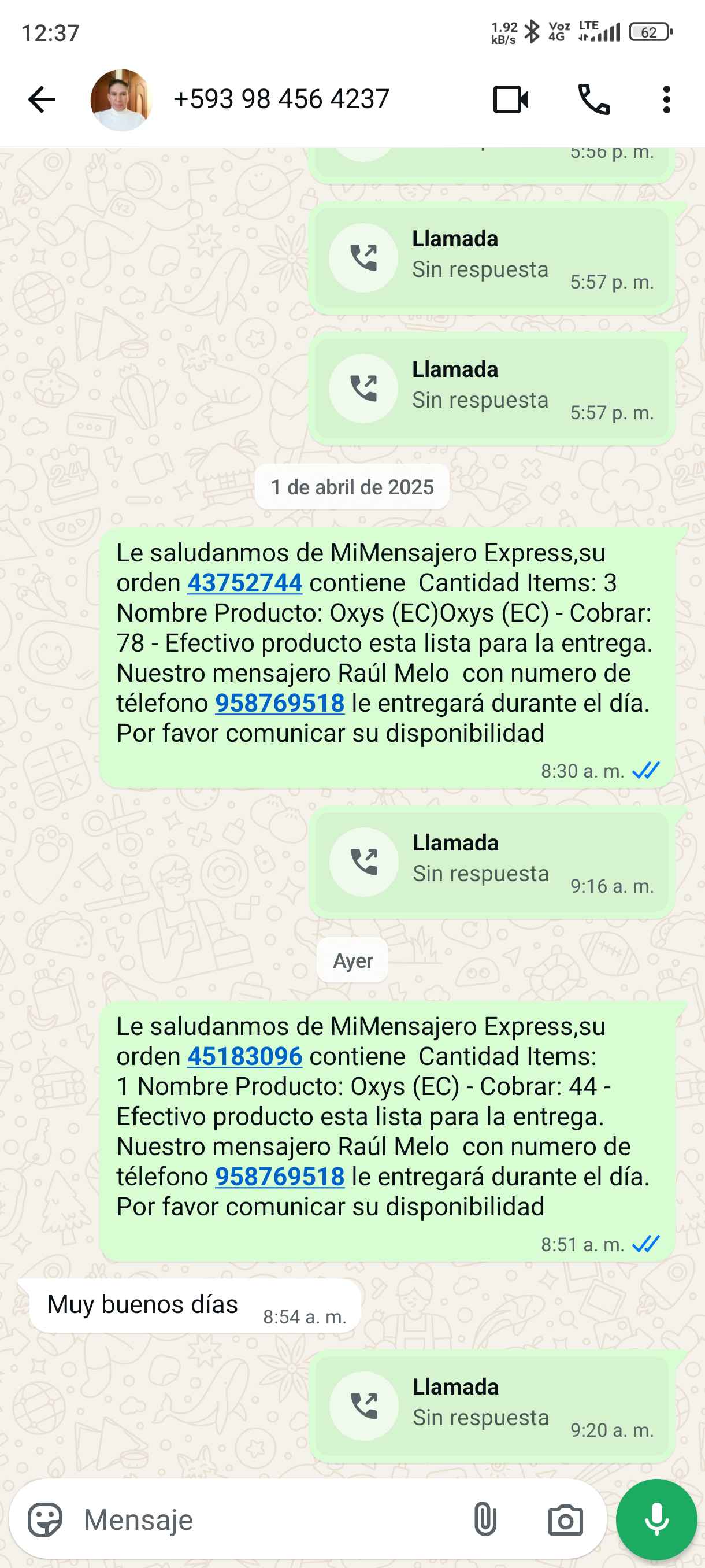
Task: Tap order number link 43752744
Action: coord(244,583)
